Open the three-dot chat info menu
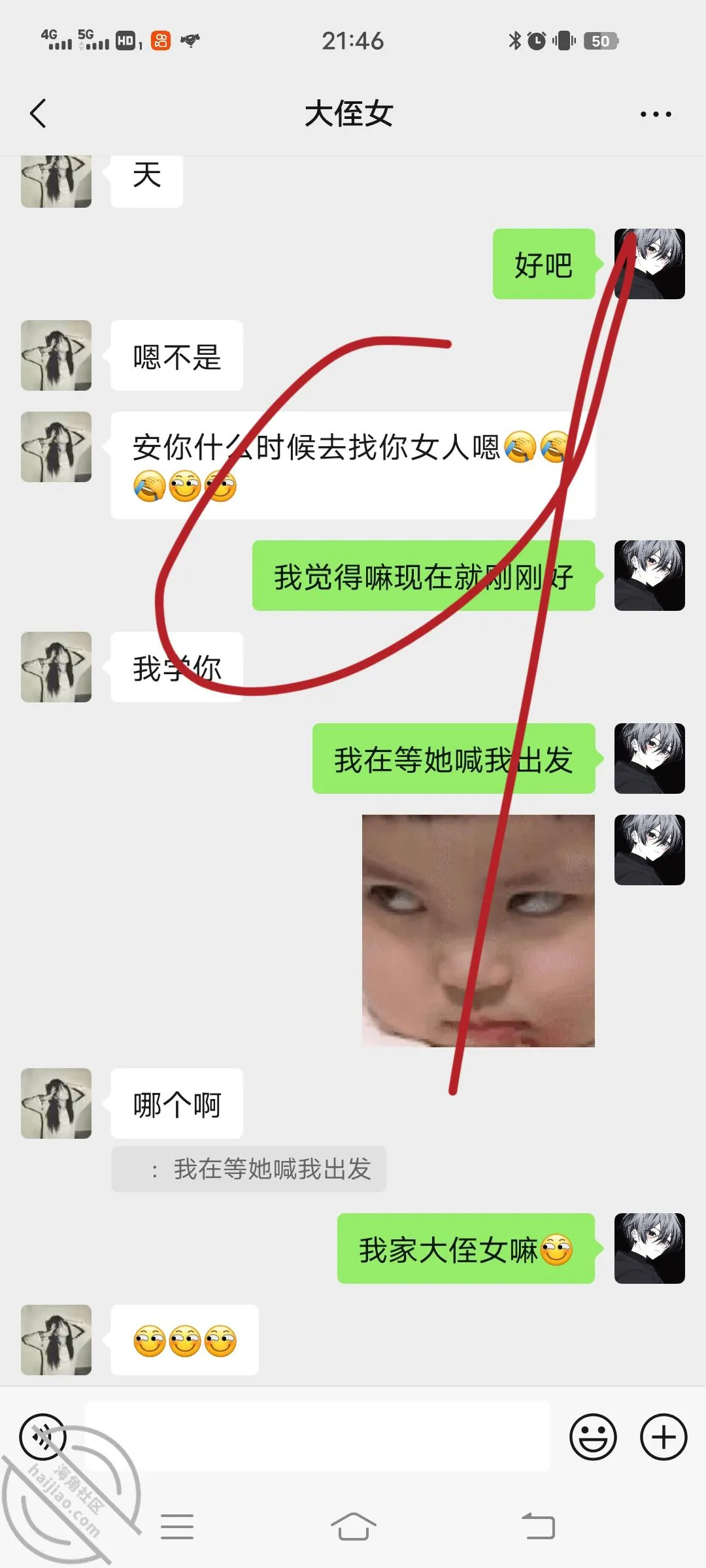This screenshot has width=706, height=1568. pyautogui.click(x=656, y=114)
